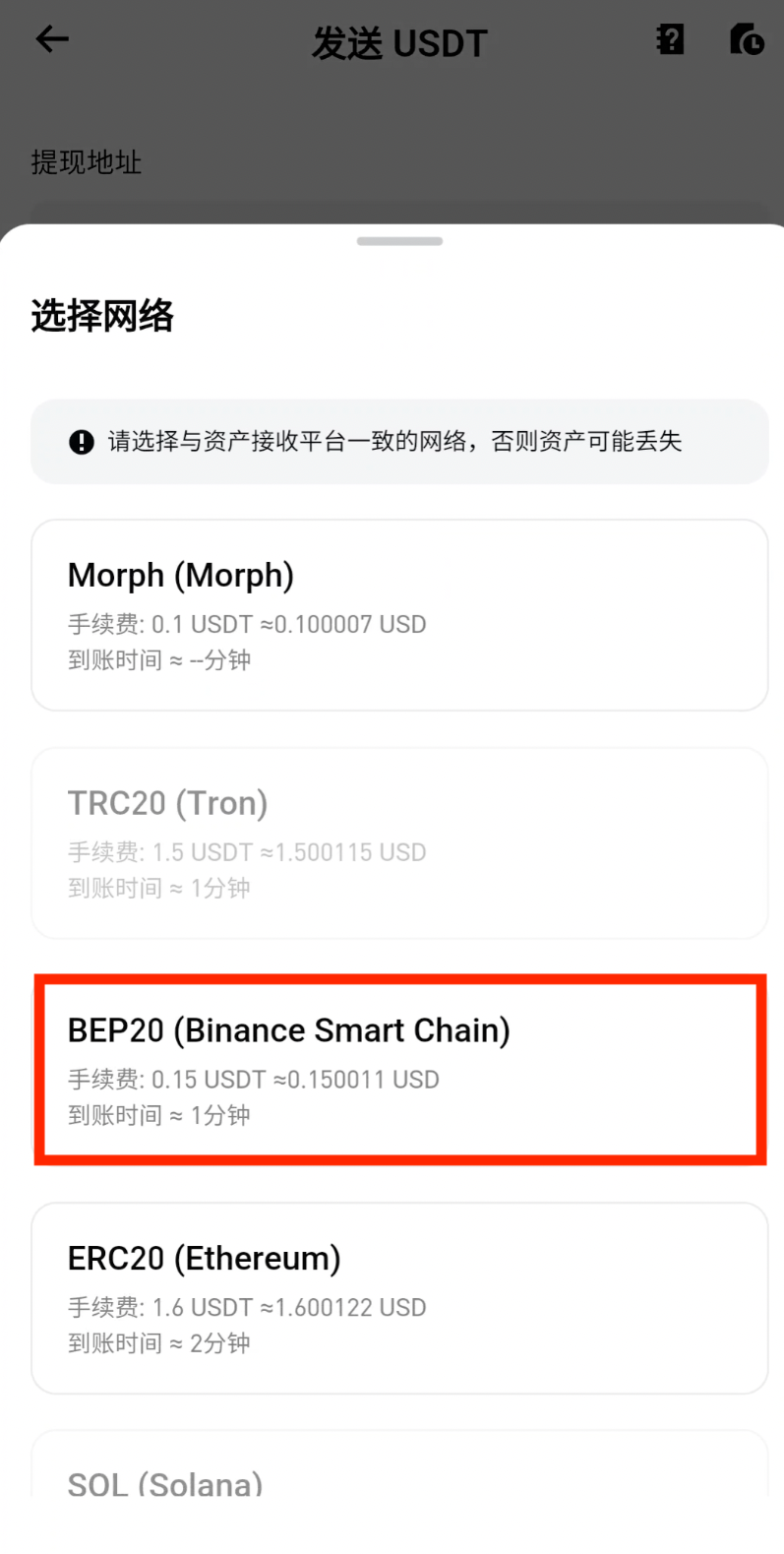Select the TRC20 (Tron) network
Image resolution: width=784 pixels, height=1554 pixels.
(399, 842)
